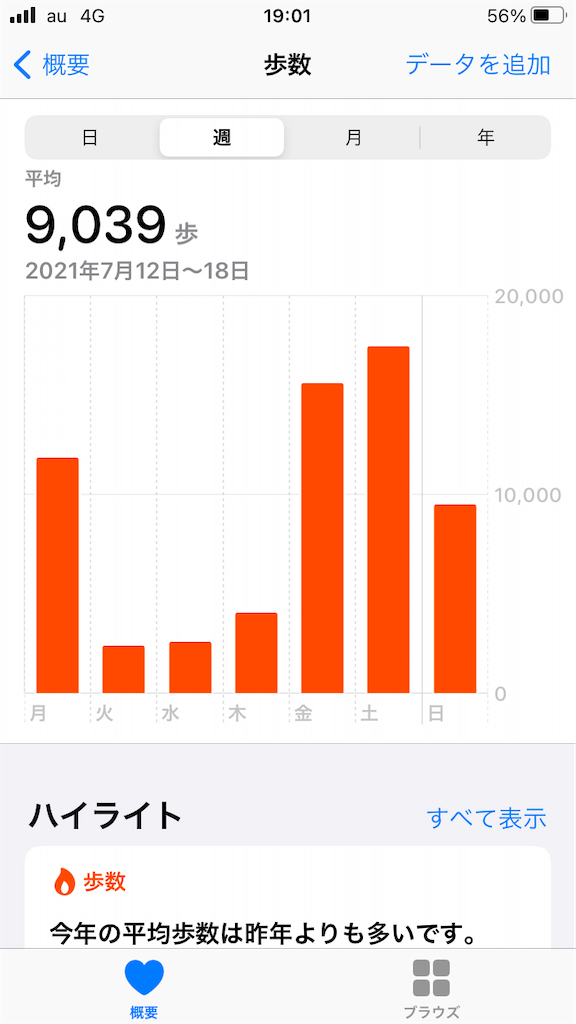The height and width of the screenshot is (1024, 576).
Task: Select the 週 segment
Action: 222,138
